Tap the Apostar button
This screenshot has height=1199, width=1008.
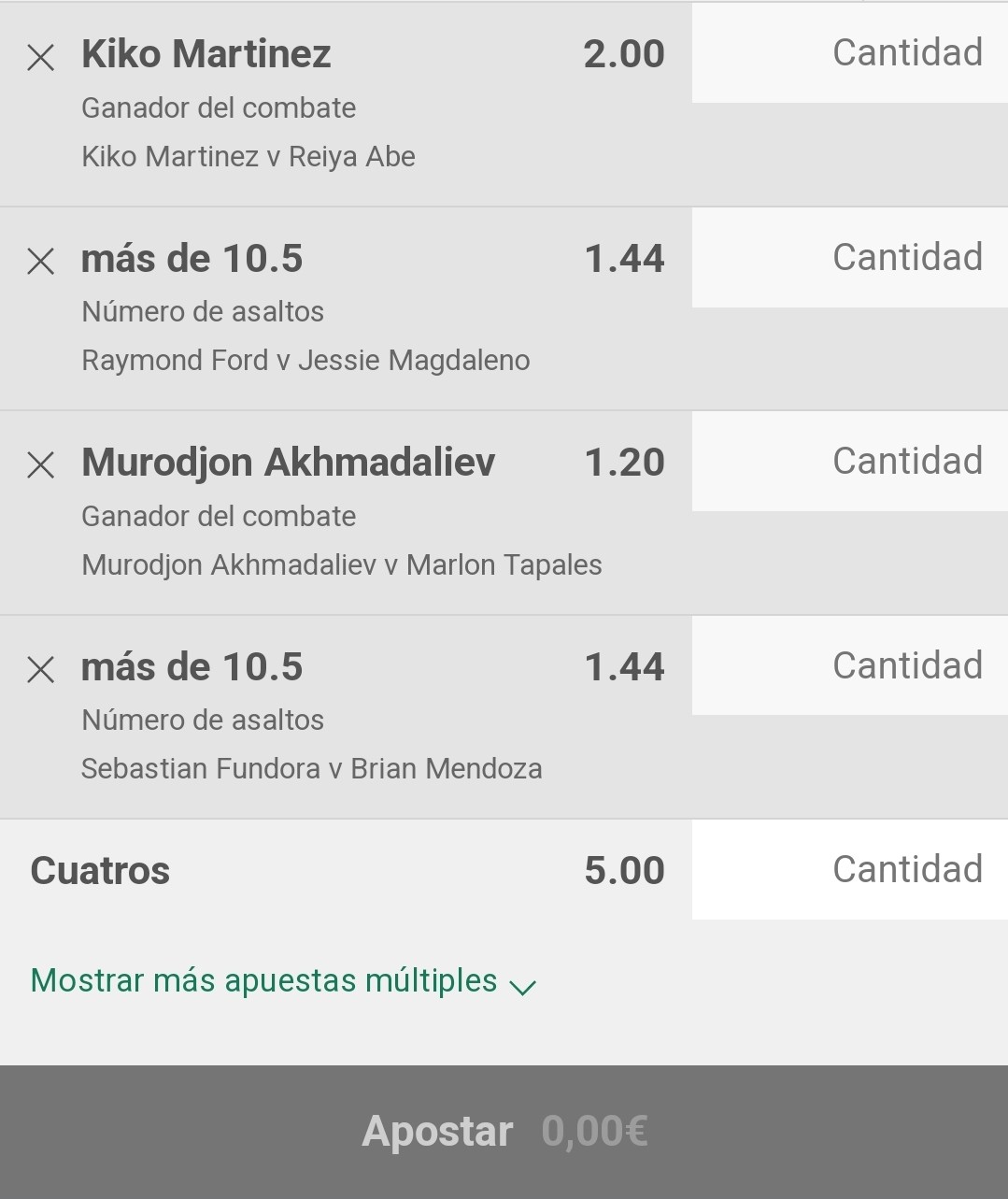[x=504, y=1132]
